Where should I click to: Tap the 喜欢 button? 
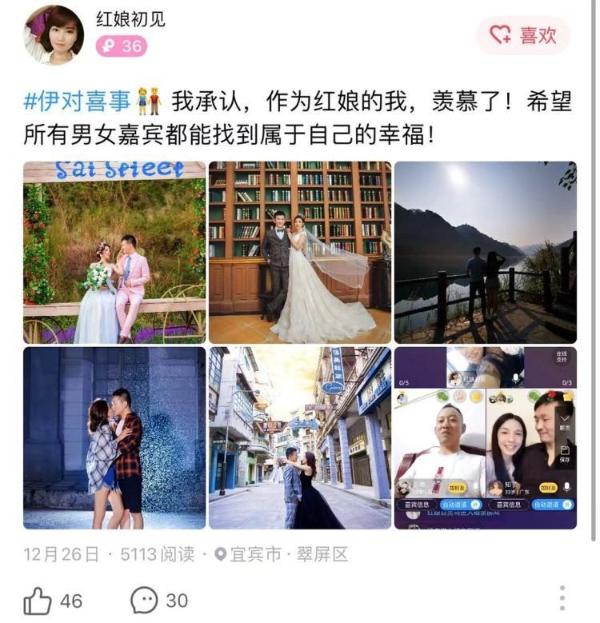click(522, 35)
